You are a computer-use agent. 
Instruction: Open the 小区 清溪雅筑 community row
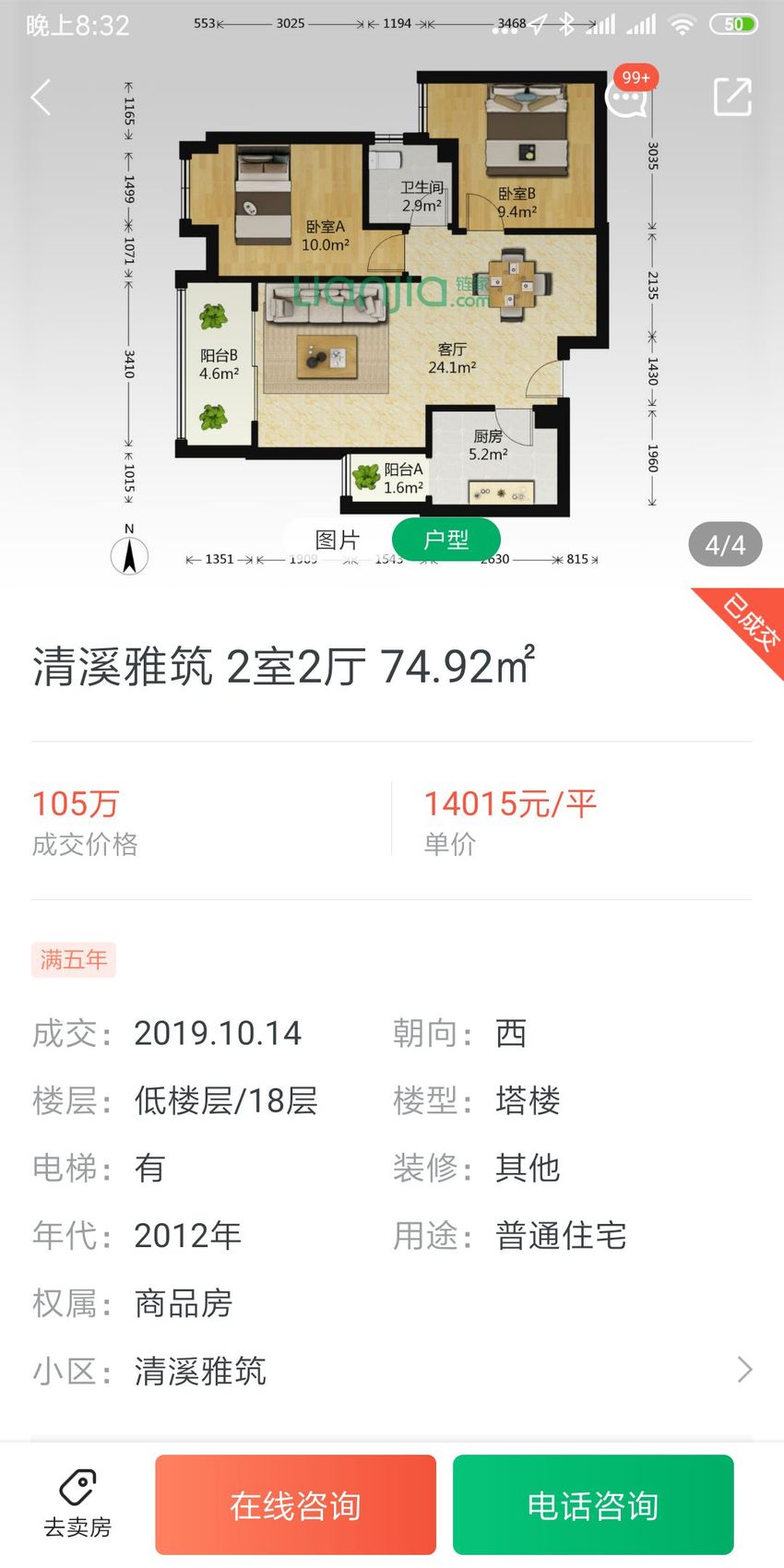pyautogui.click(x=392, y=1371)
